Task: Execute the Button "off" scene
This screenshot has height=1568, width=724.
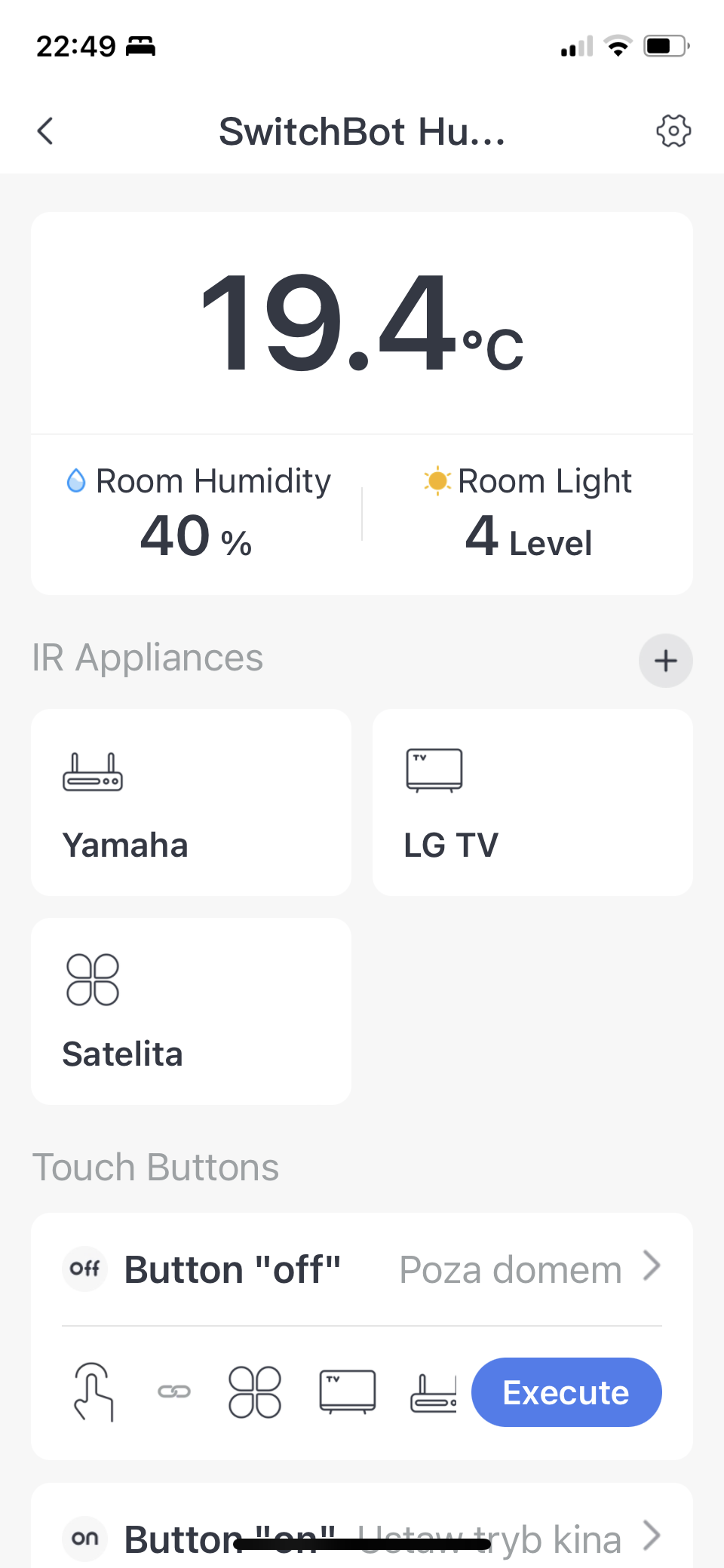Action: point(566,1392)
